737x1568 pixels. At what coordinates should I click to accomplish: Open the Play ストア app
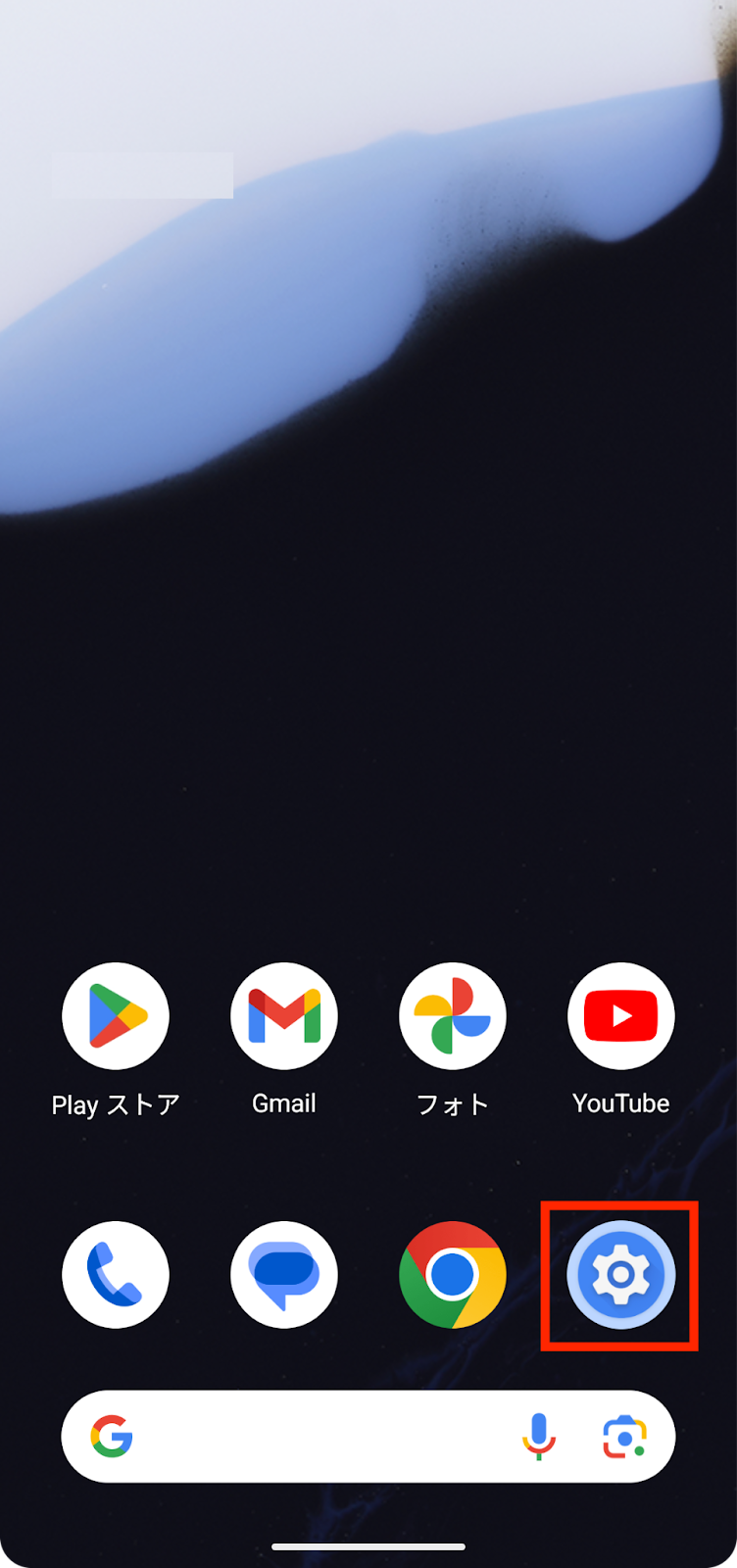116,1016
